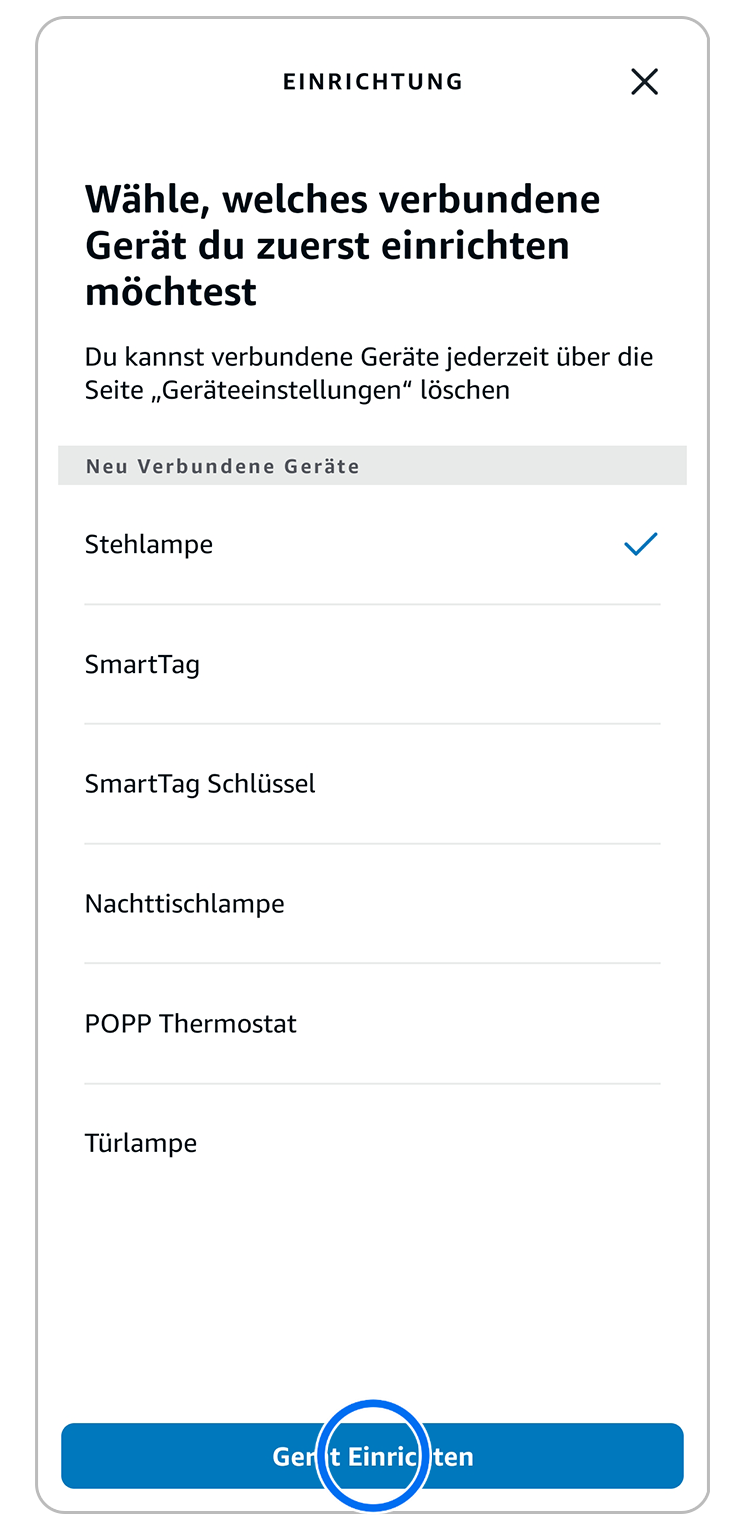The width and height of the screenshot is (745, 1530).
Task: Close the Einrichtung setup screen
Action: click(644, 82)
